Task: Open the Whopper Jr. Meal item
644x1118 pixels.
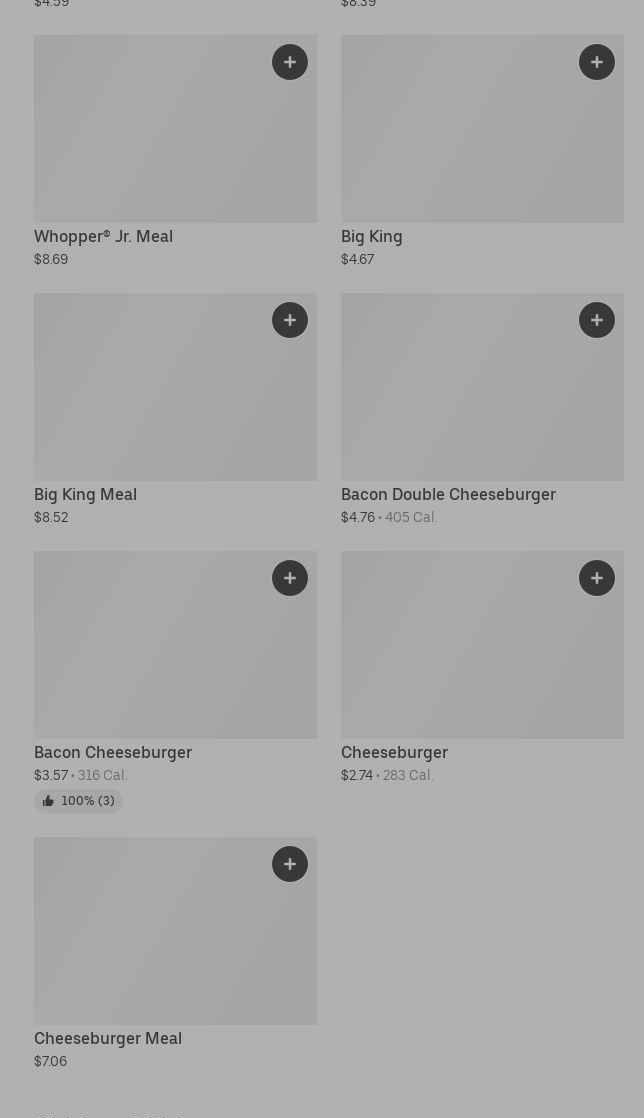Action: click(x=150, y=140)
